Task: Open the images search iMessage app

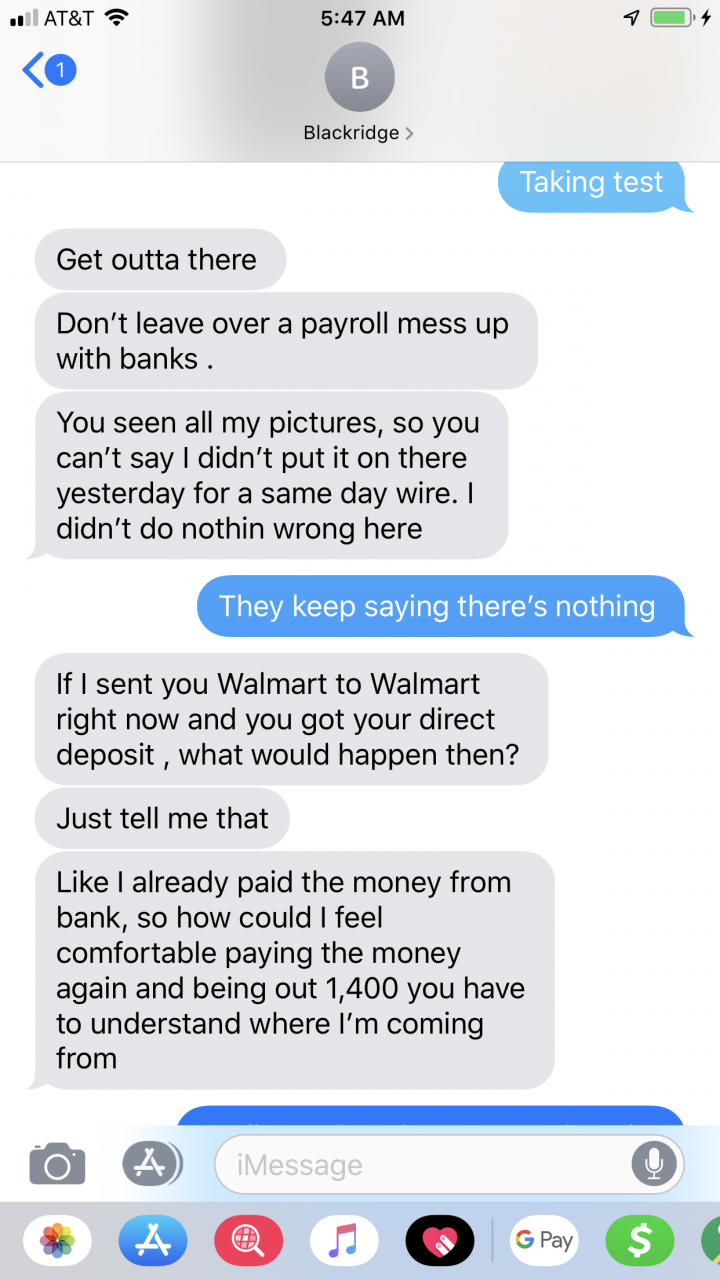Action: (x=248, y=1241)
